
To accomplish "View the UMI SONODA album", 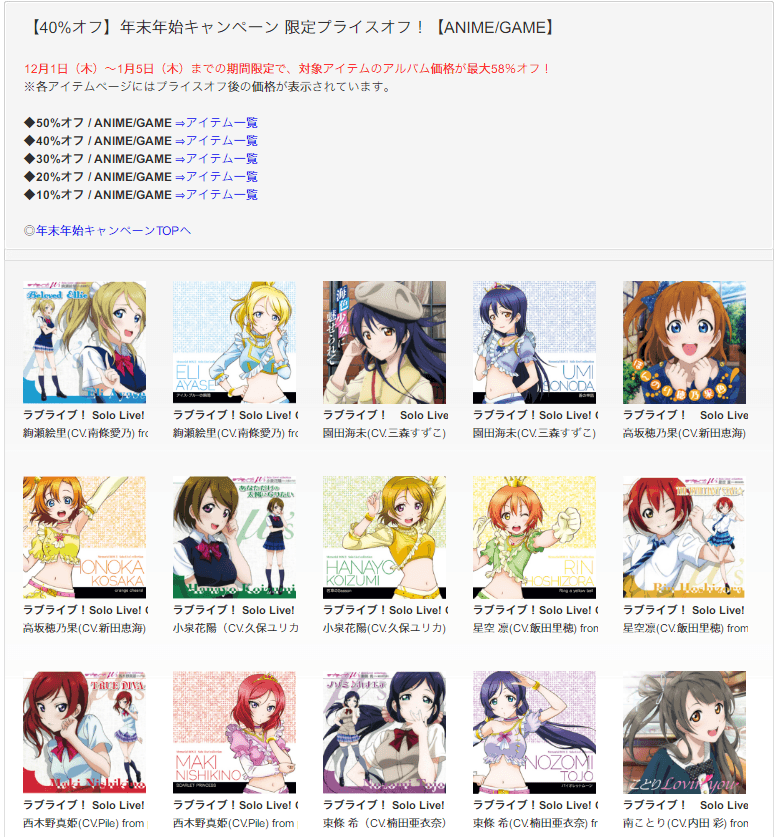I will point(534,342).
